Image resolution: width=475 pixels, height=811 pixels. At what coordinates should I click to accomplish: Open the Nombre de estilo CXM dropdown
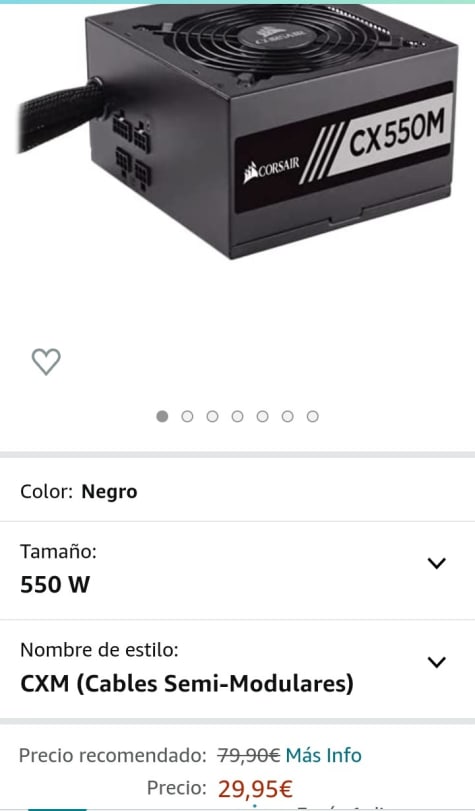tap(238, 669)
